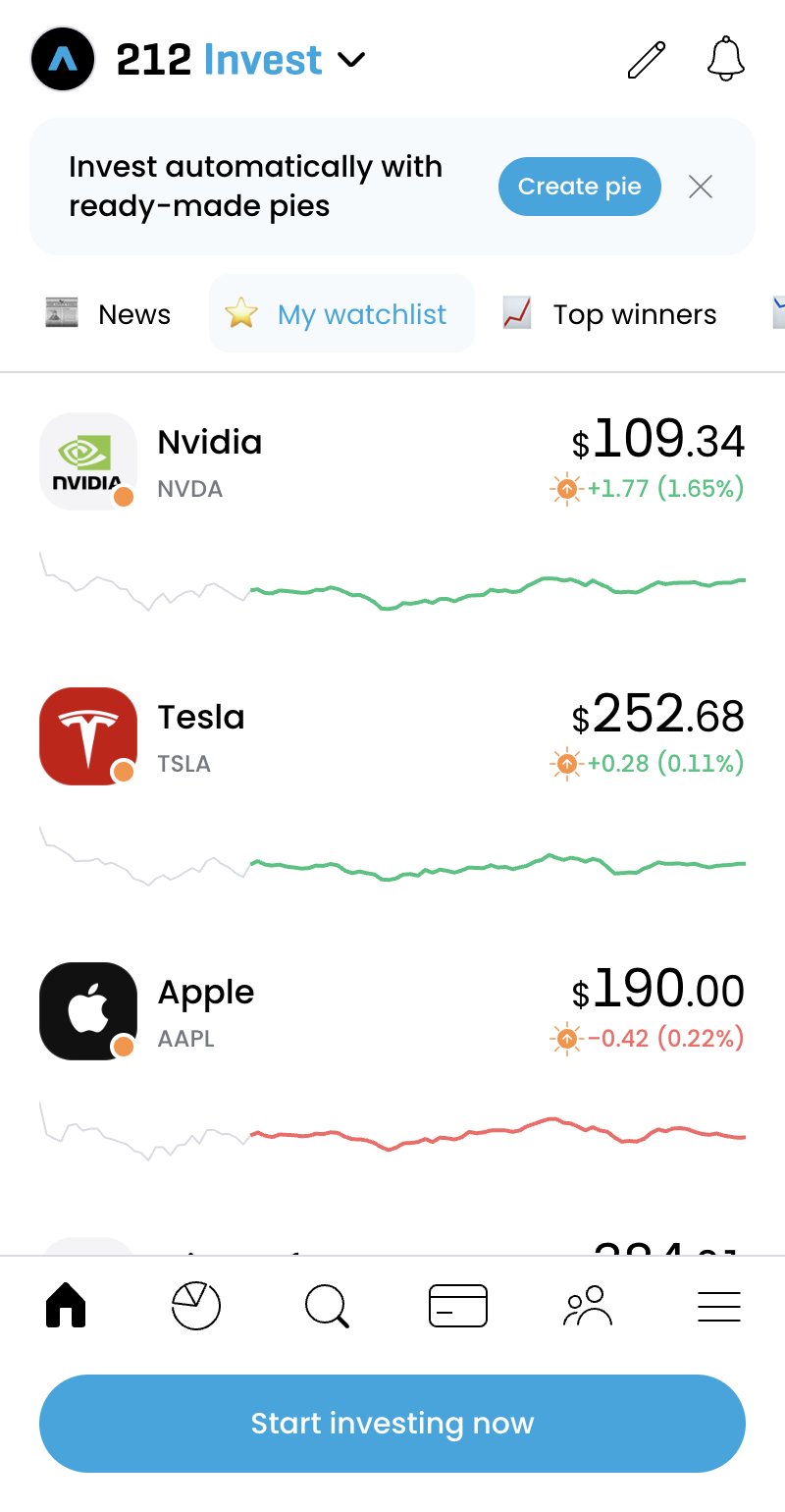Dismiss the ready-made pies banner
The image size is (785, 1512).
(701, 187)
